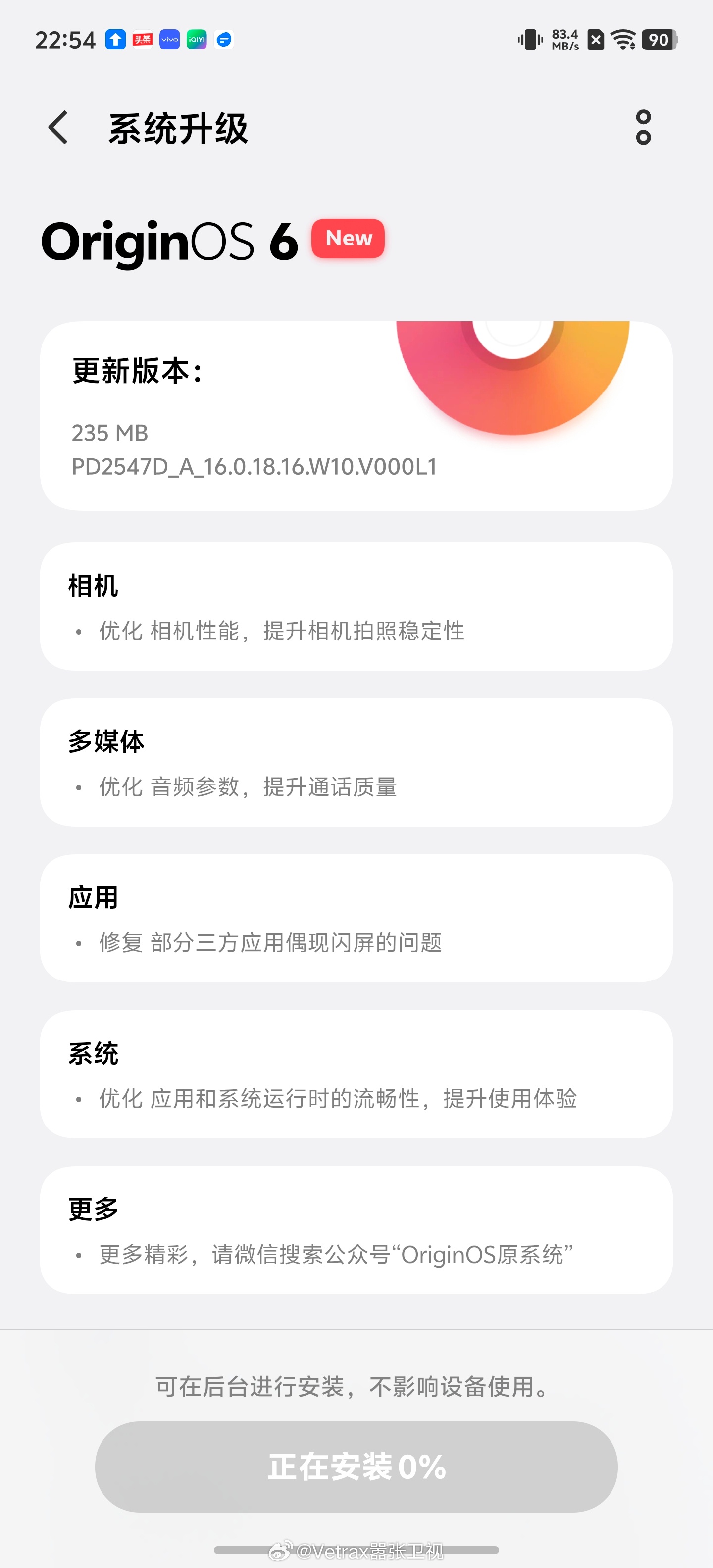Screen dimensions: 713x1568
Task: Select the 相机 camera update section
Action: [x=356, y=606]
